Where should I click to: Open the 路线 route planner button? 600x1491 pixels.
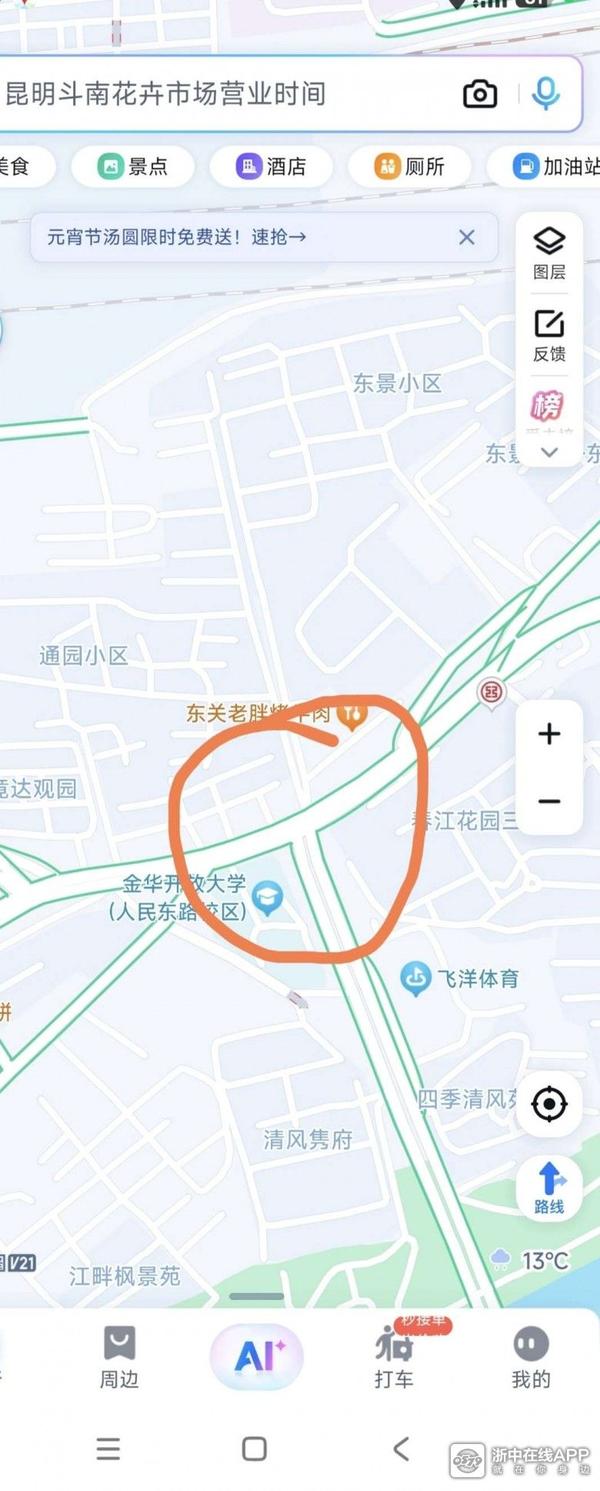click(549, 1187)
